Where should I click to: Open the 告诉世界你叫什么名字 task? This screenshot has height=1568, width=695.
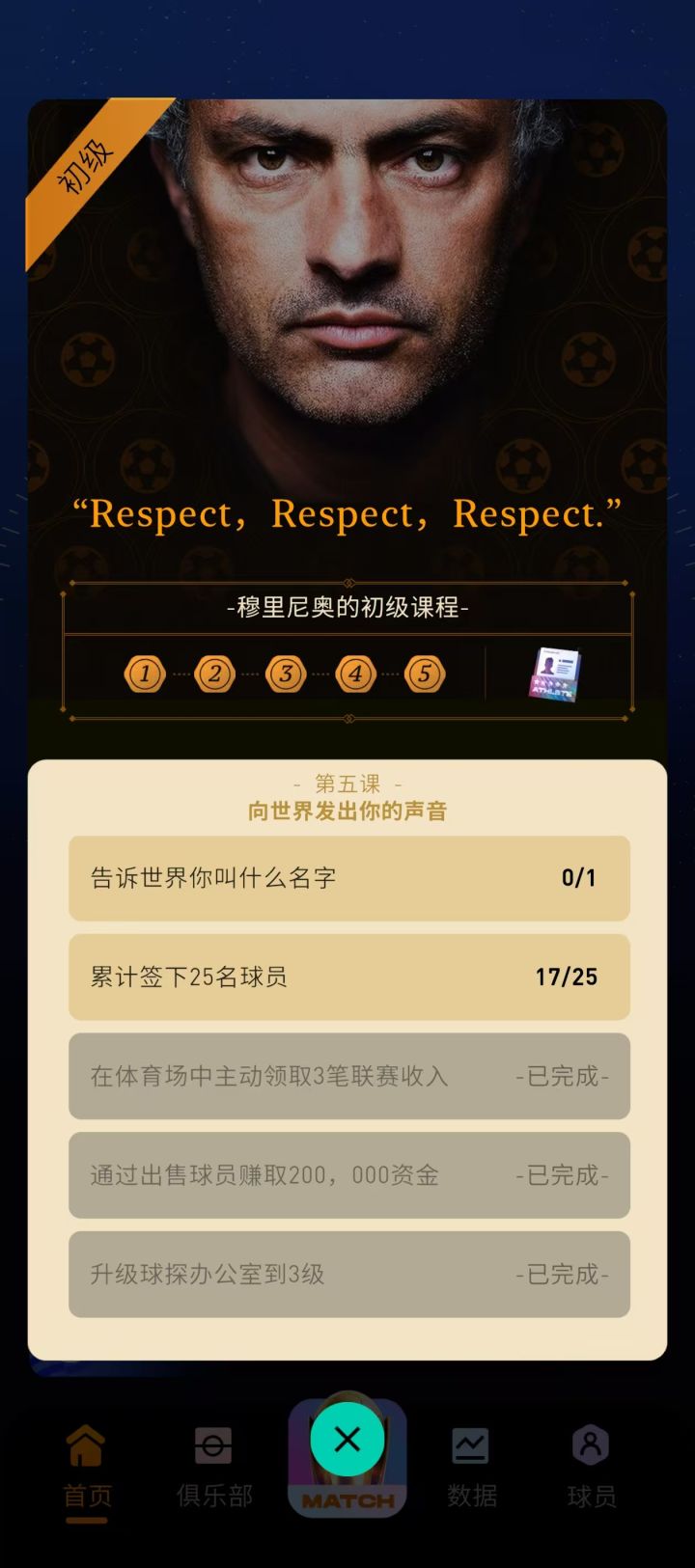tap(347, 878)
